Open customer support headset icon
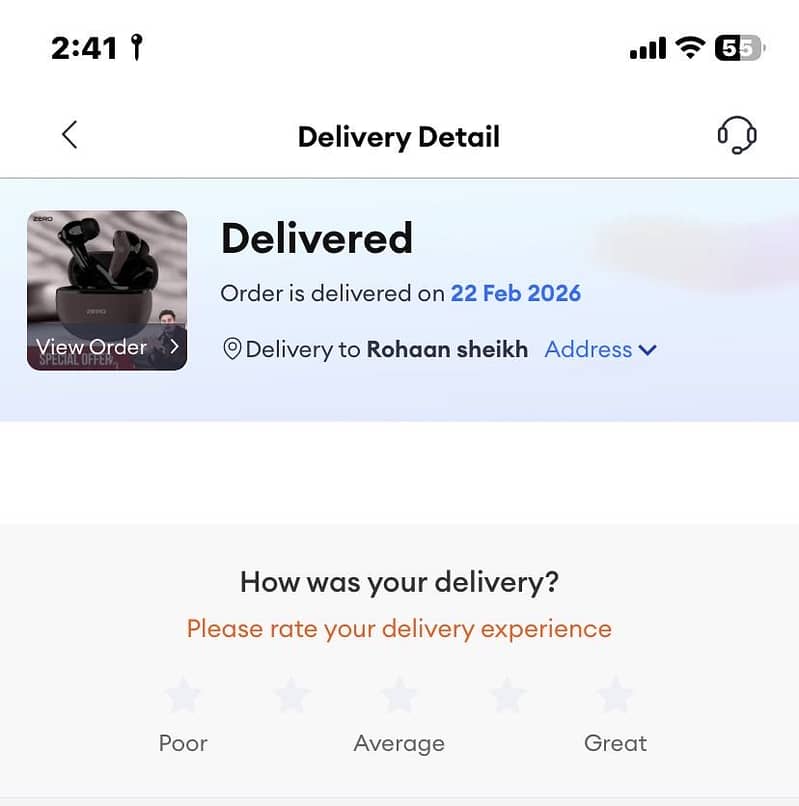The height and width of the screenshot is (806, 799). tap(737, 135)
